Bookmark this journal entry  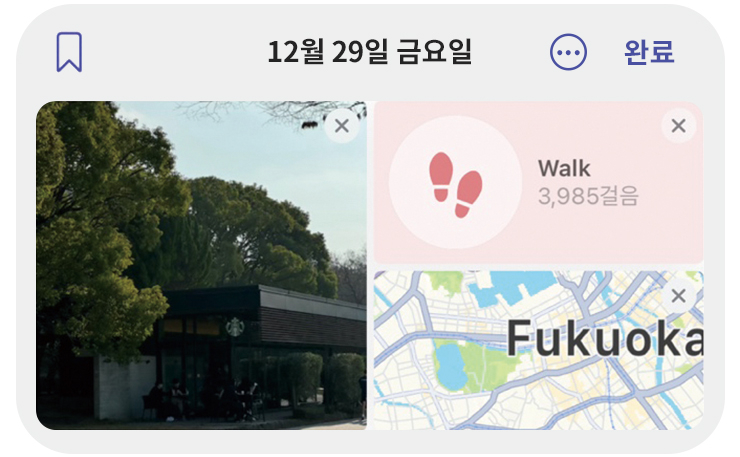(68, 52)
